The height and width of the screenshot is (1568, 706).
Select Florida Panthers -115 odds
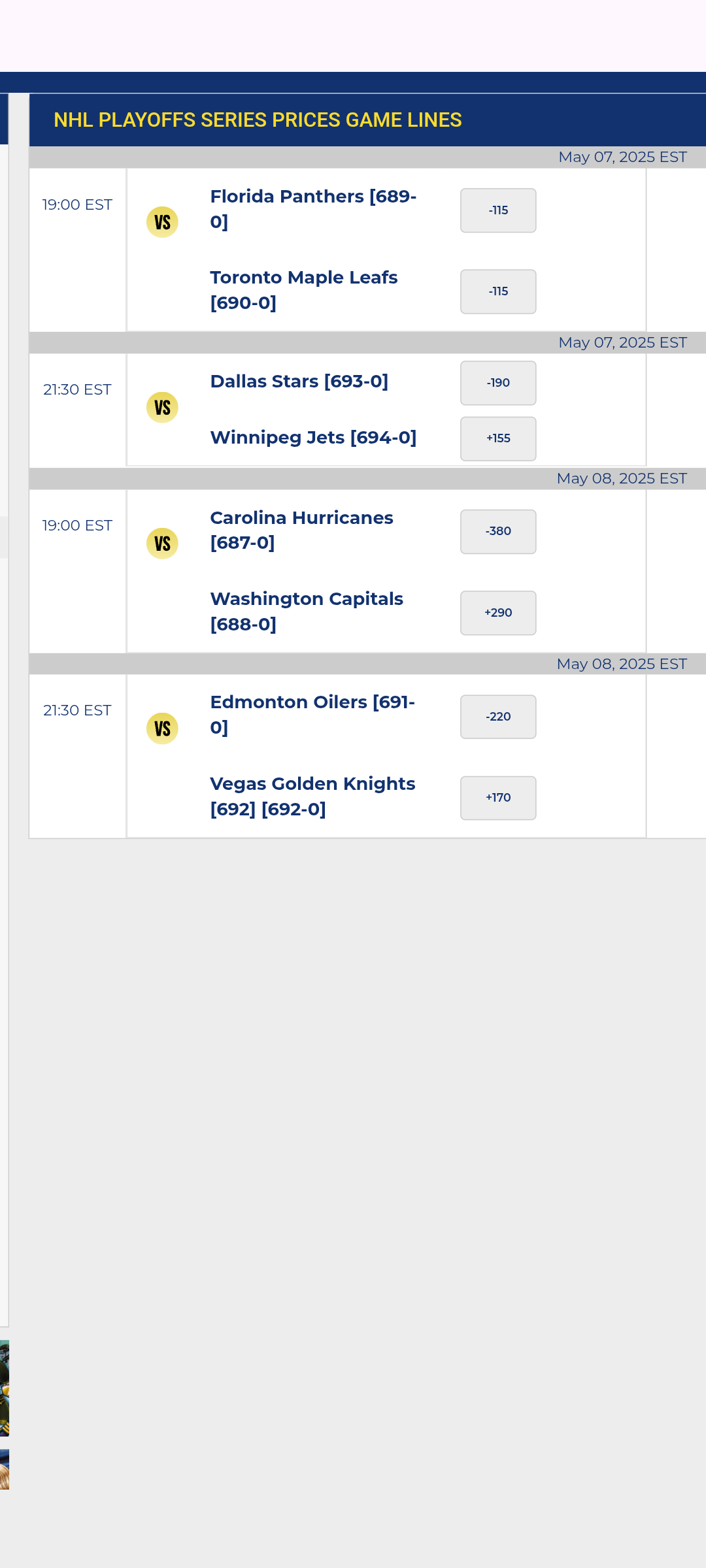498,210
